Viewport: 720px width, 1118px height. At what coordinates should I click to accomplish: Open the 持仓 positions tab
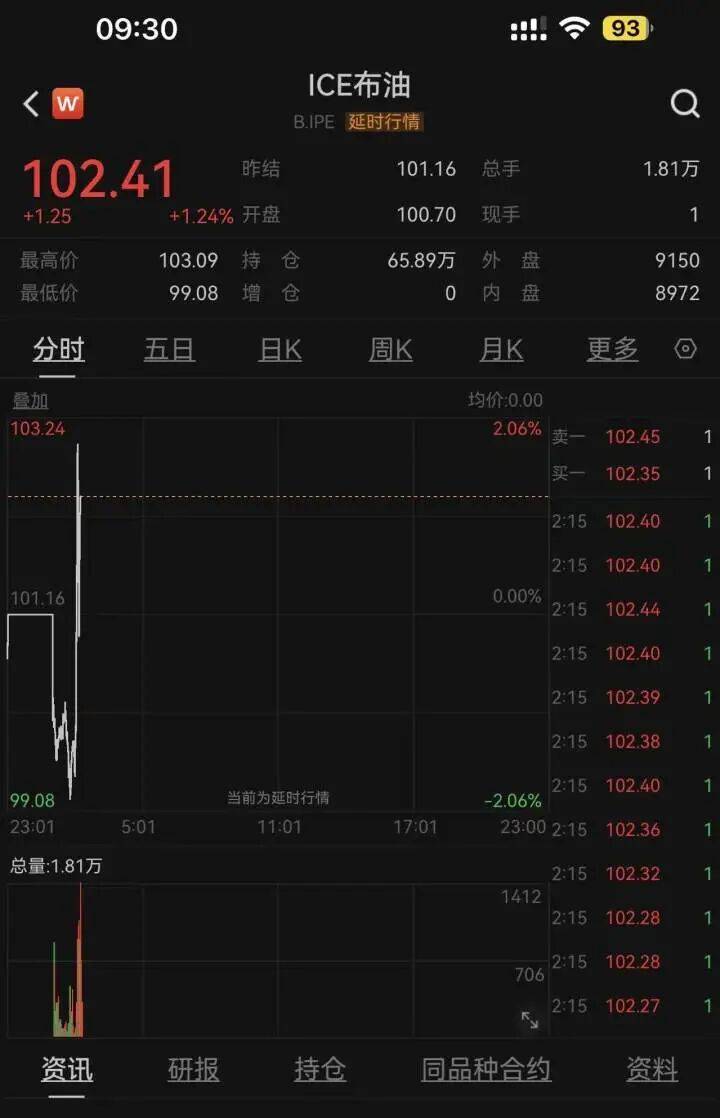point(320,1069)
